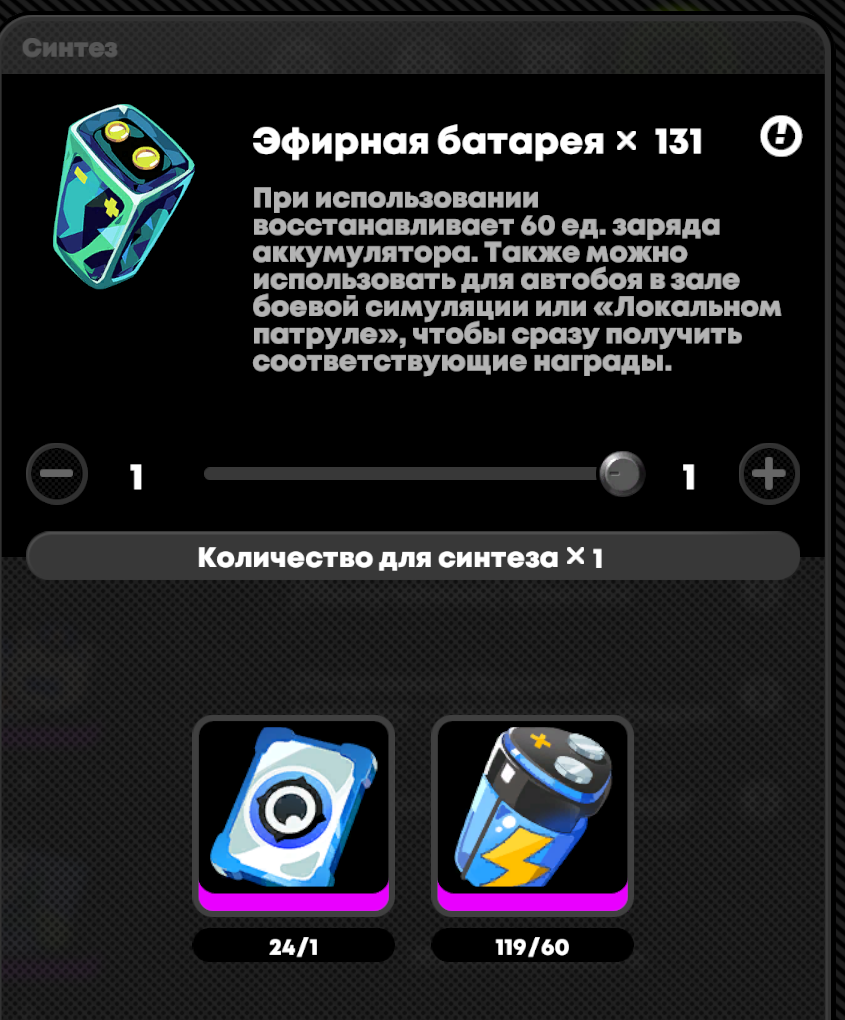This screenshot has width=845, height=1020.
Task: Tap the quantity slider handle
Action: [621, 473]
